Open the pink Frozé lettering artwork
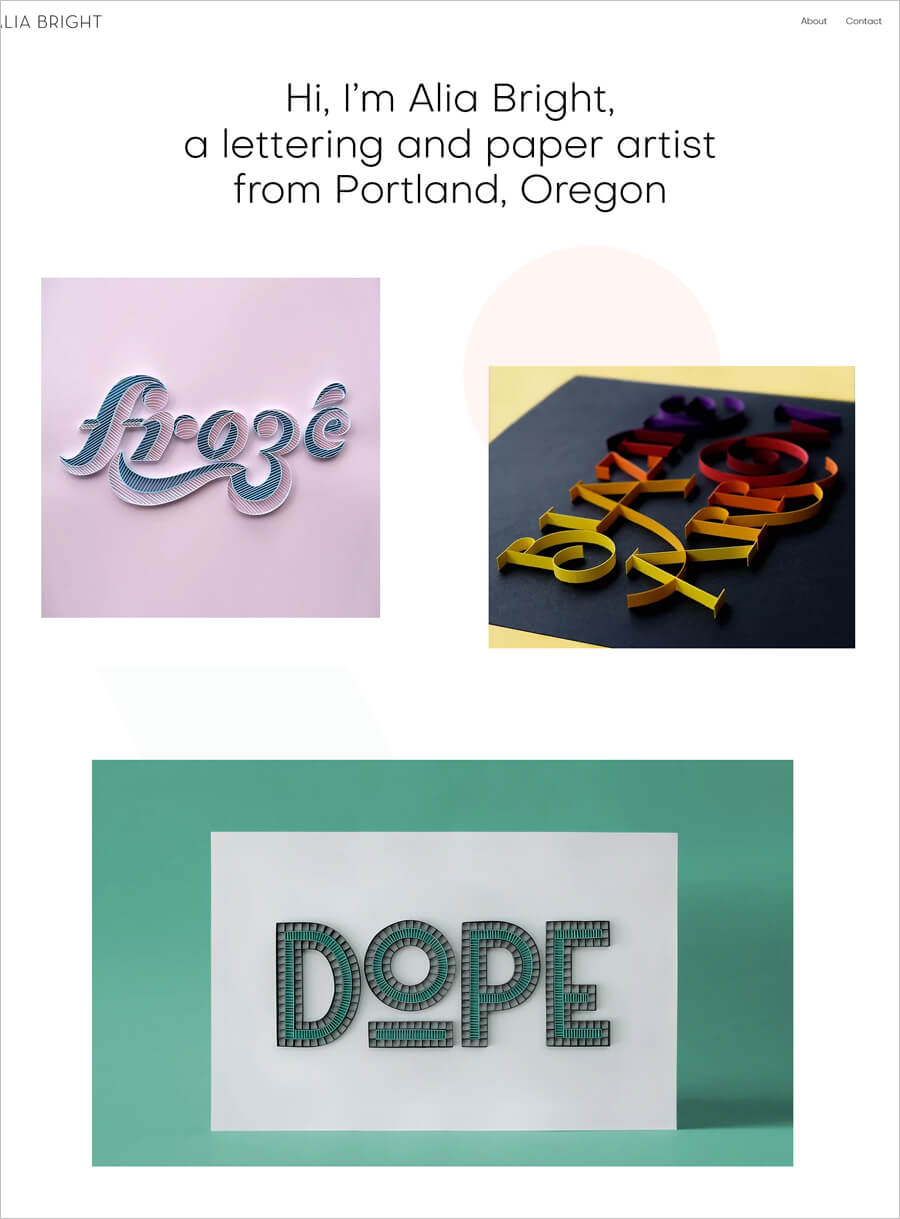The height and width of the screenshot is (1219, 900). 210,447
